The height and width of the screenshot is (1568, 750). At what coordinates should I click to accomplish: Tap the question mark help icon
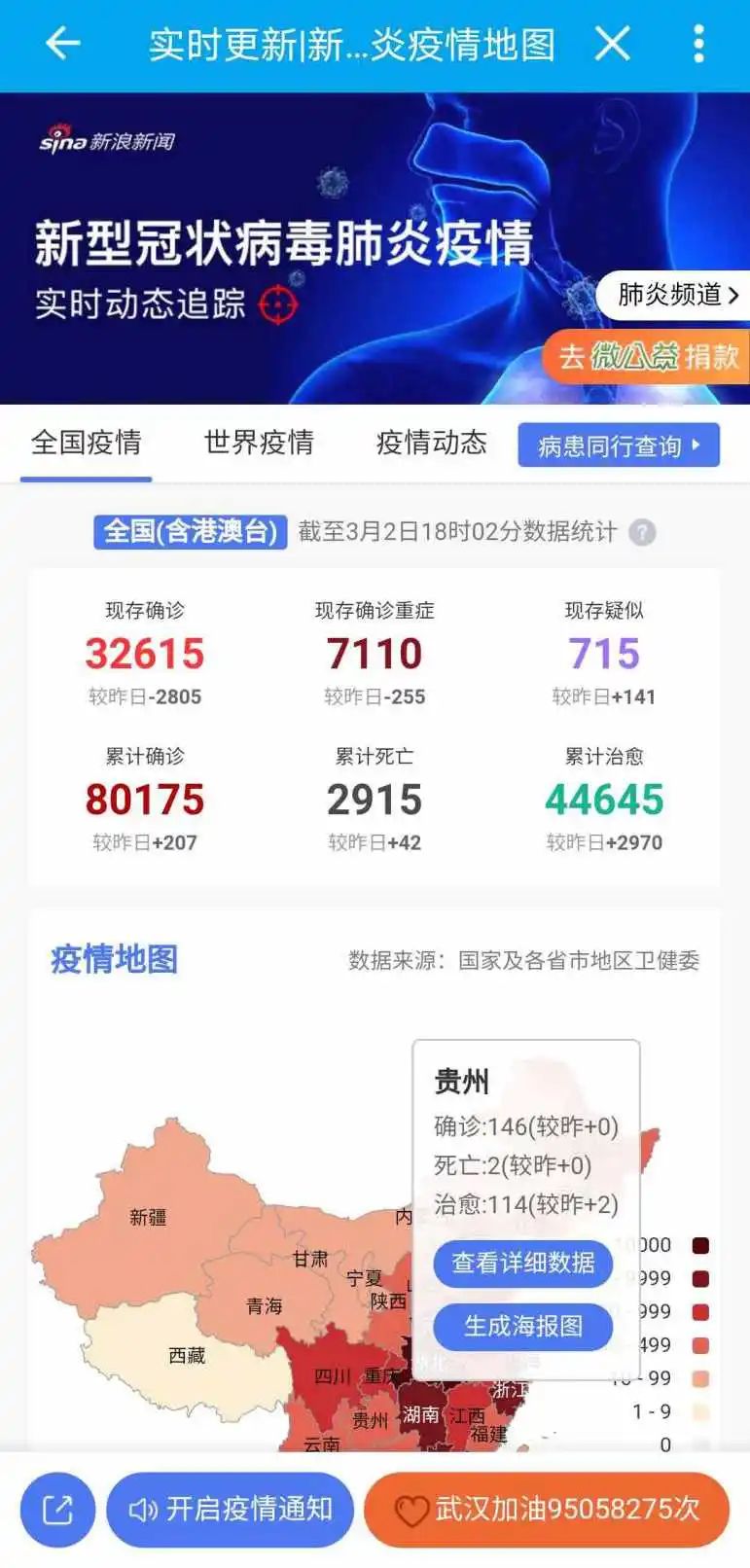[x=642, y=532]
